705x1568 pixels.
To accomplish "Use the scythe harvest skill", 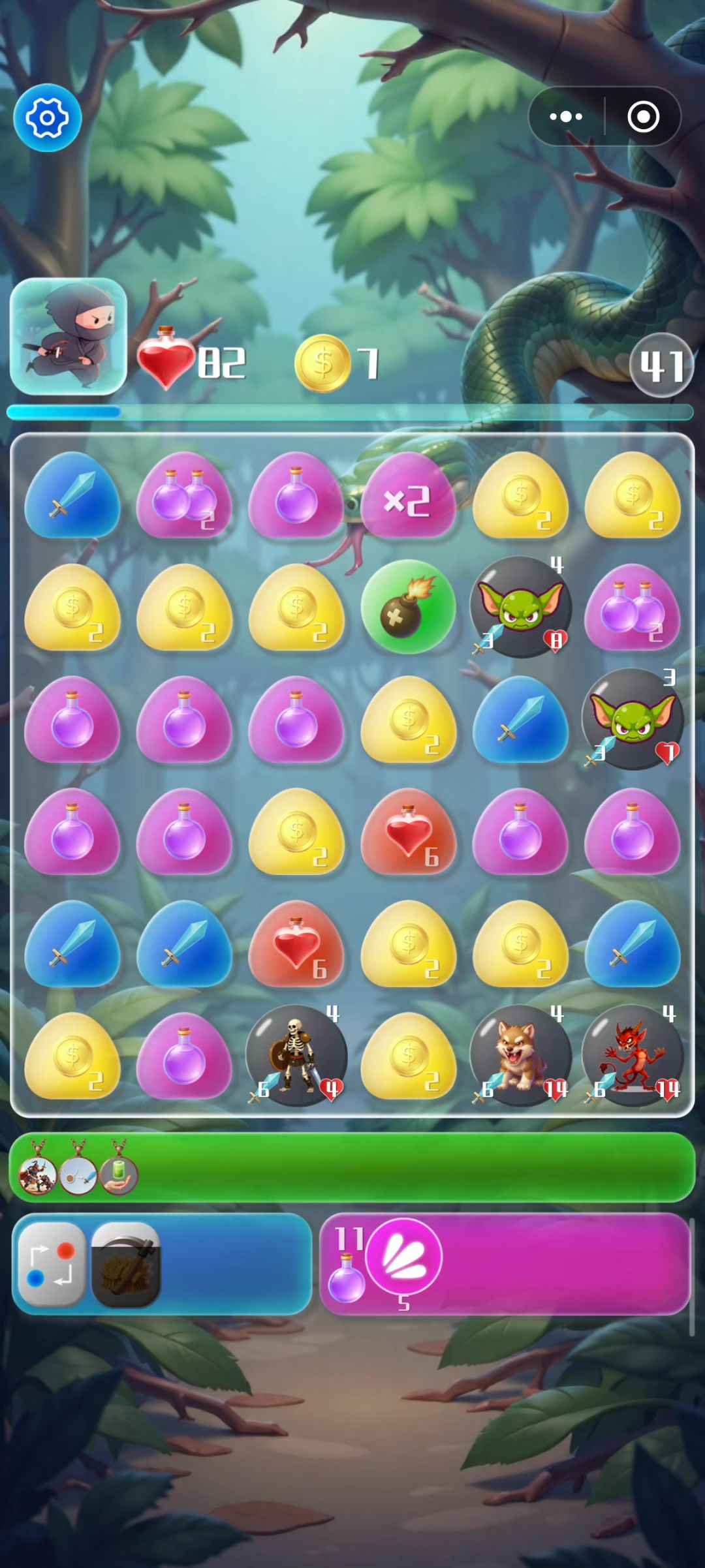I will pyautogui.click(x=126, y=1265).
